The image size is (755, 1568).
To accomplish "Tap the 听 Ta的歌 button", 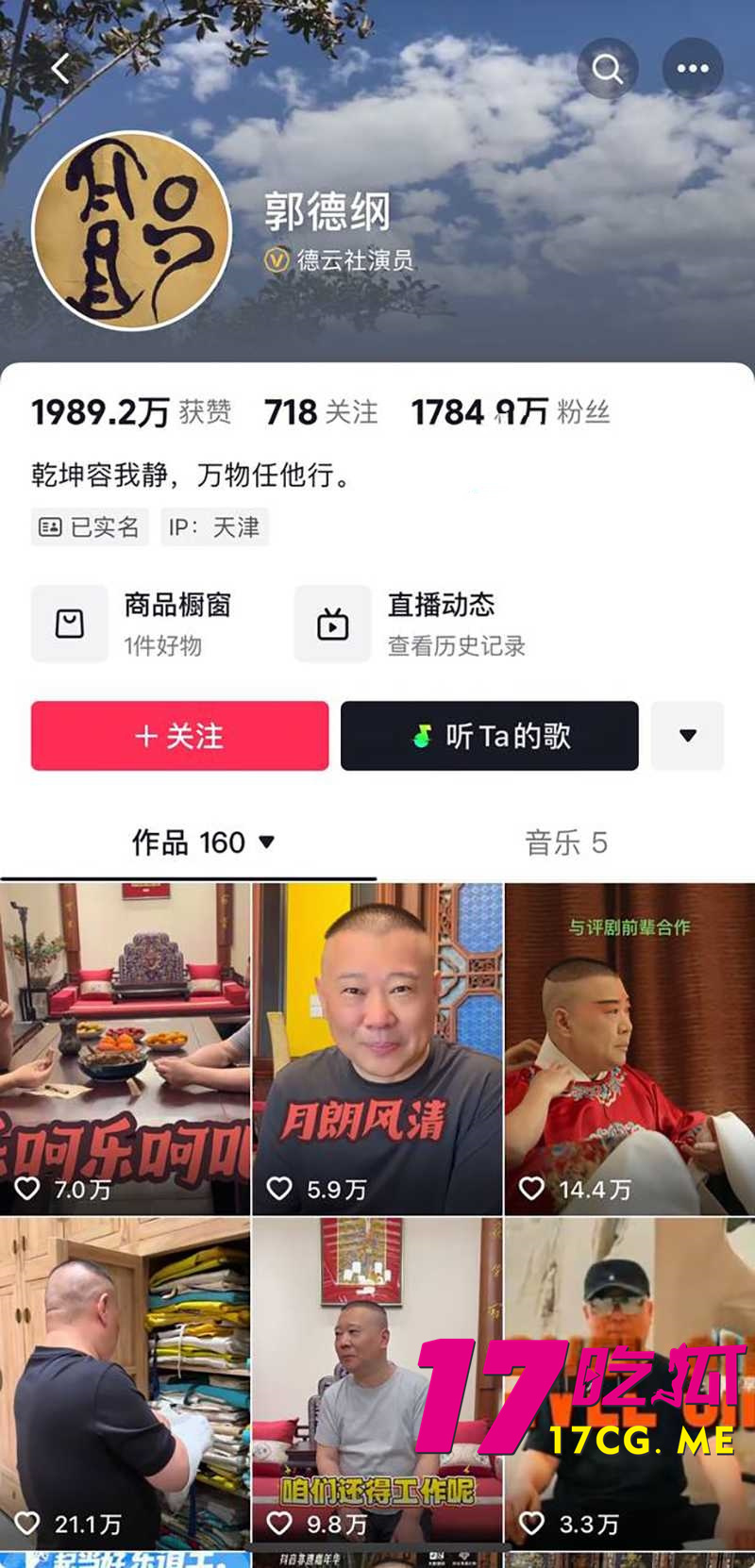I will point(489,736).
